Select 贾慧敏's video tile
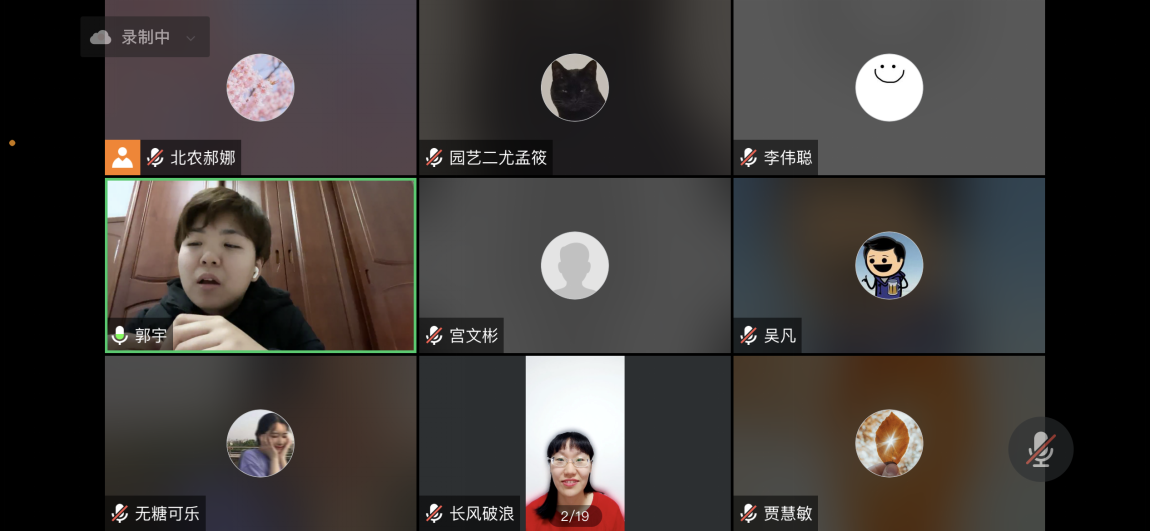 coord(888,443)
